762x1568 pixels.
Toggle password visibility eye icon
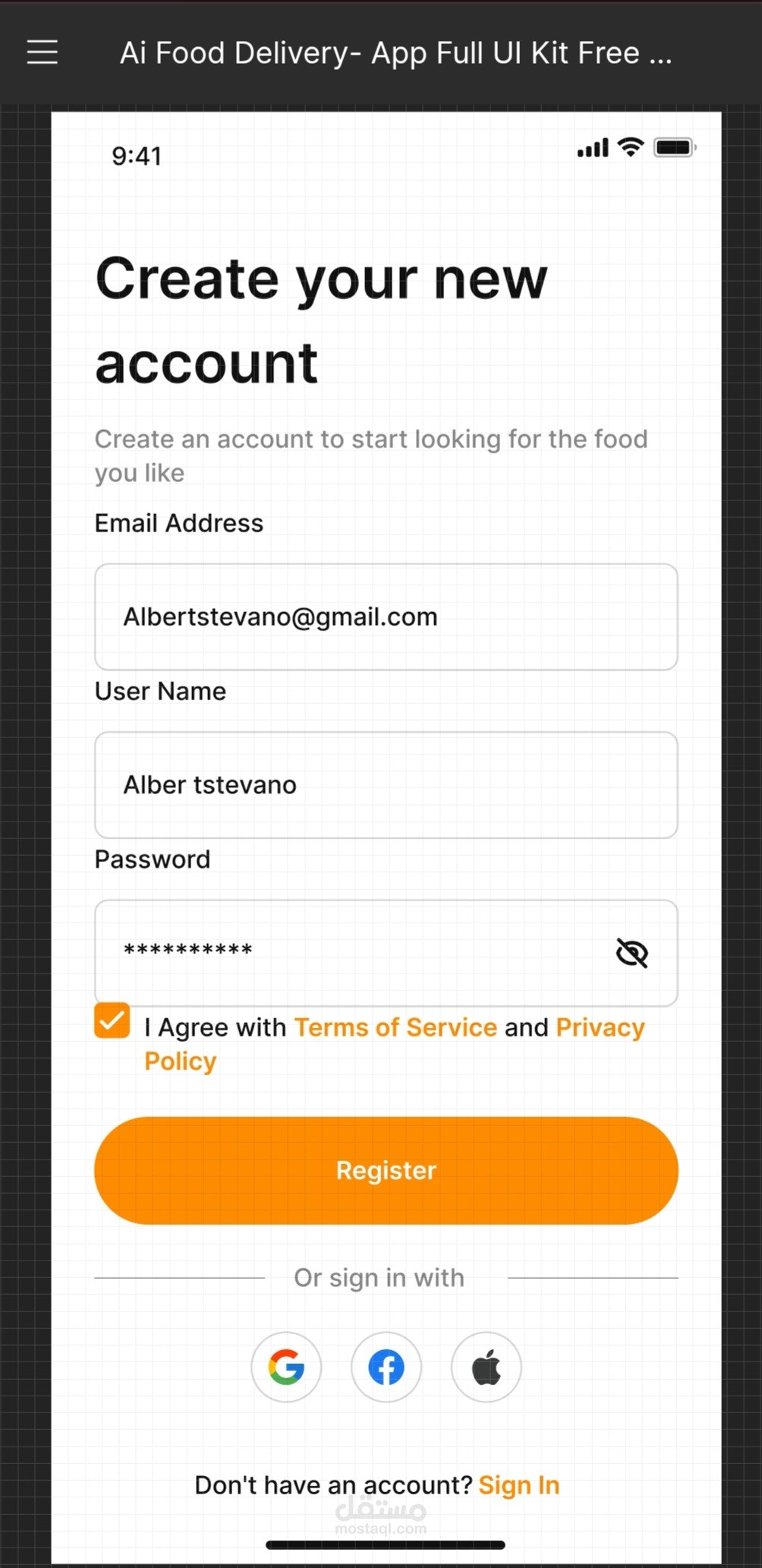point(631,953)
